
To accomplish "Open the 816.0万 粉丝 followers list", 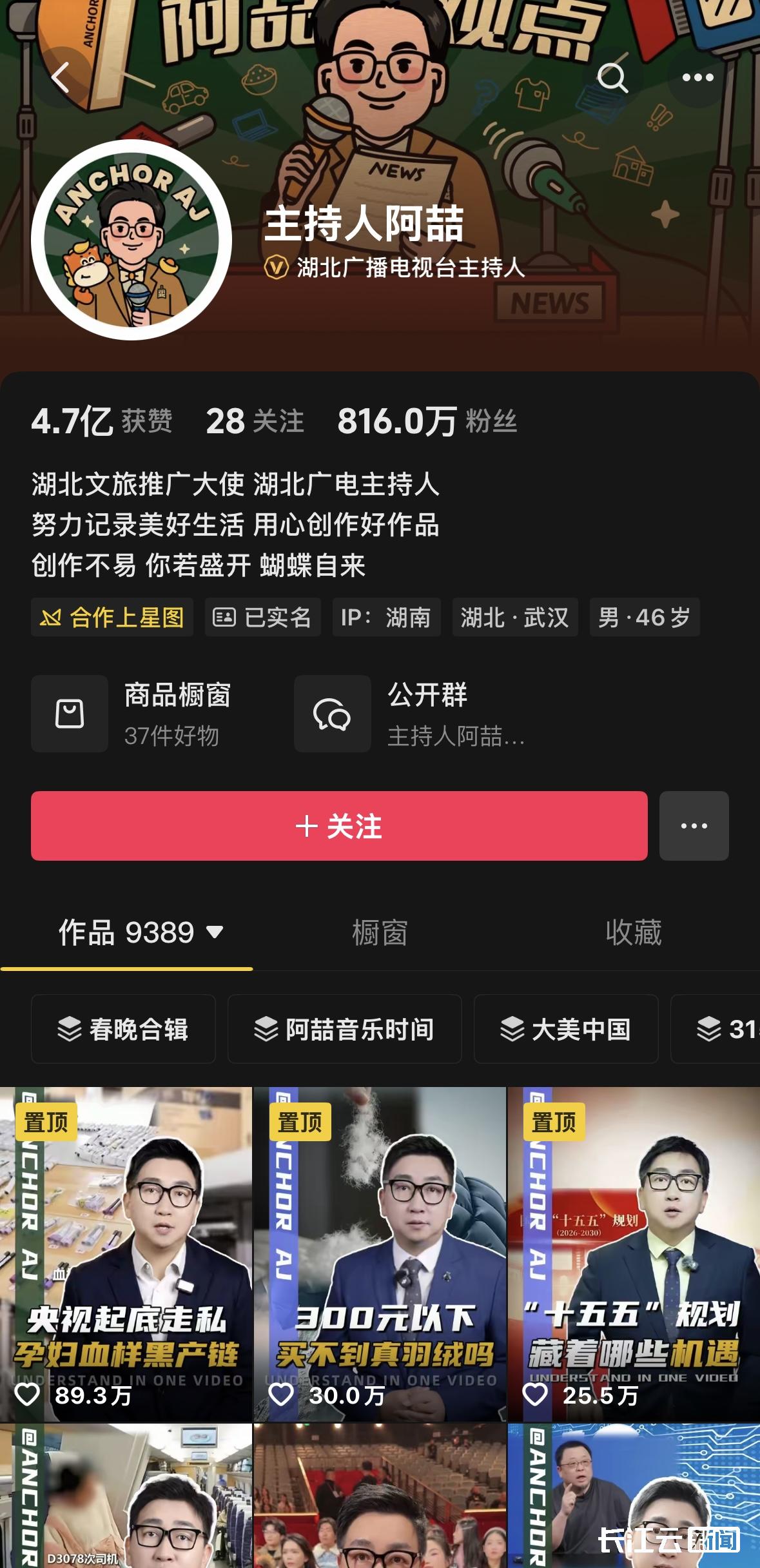I will click(427, 422).
